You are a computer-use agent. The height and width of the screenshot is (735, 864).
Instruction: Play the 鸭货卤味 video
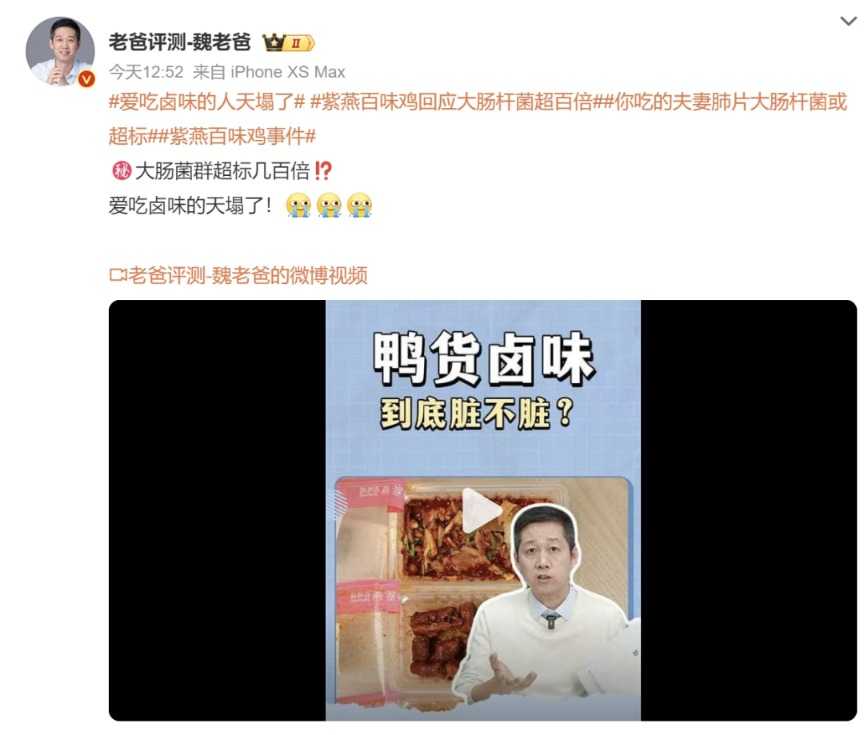click(482, 511)
